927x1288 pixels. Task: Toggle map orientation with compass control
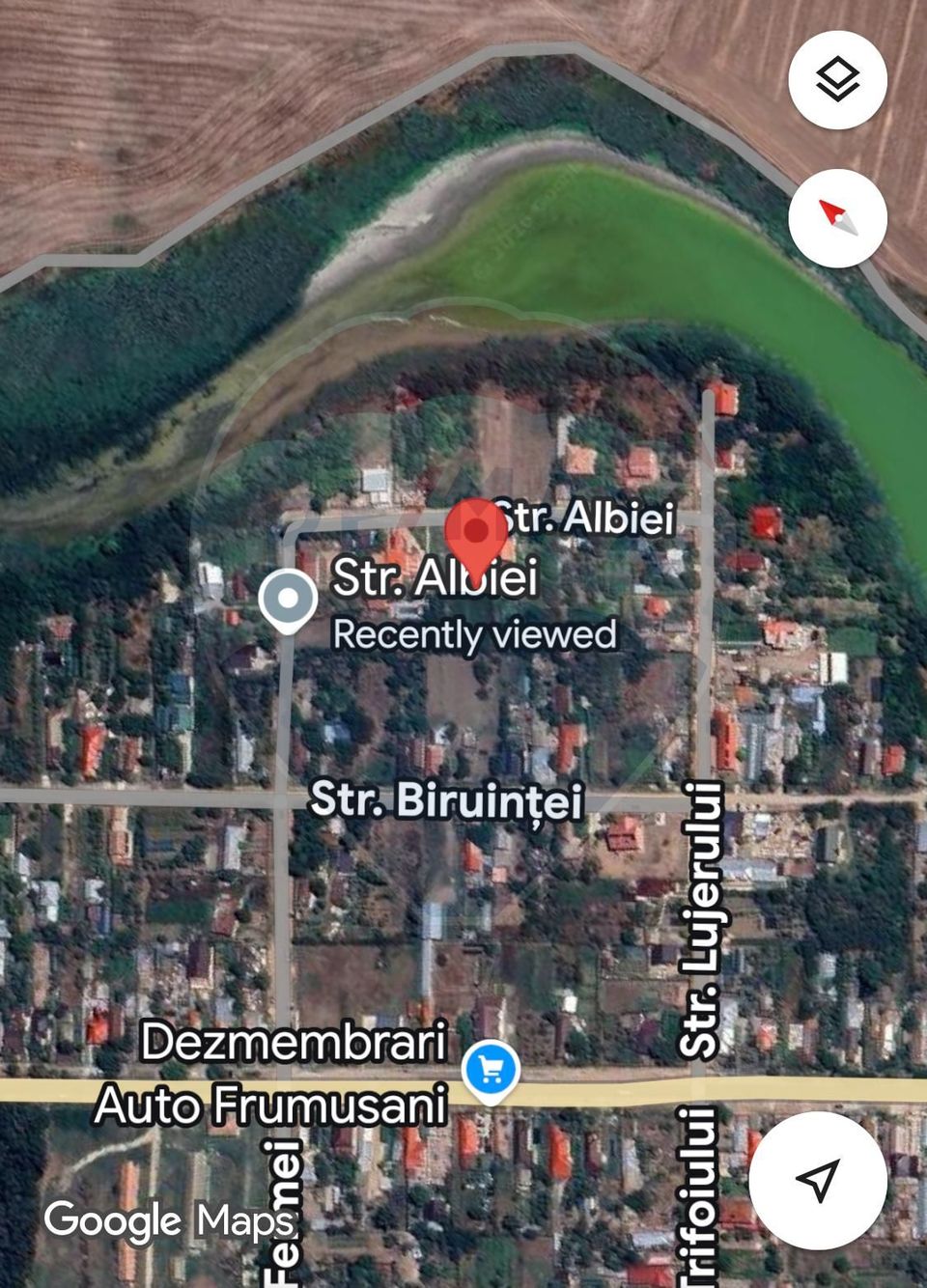tap(837, 219)
